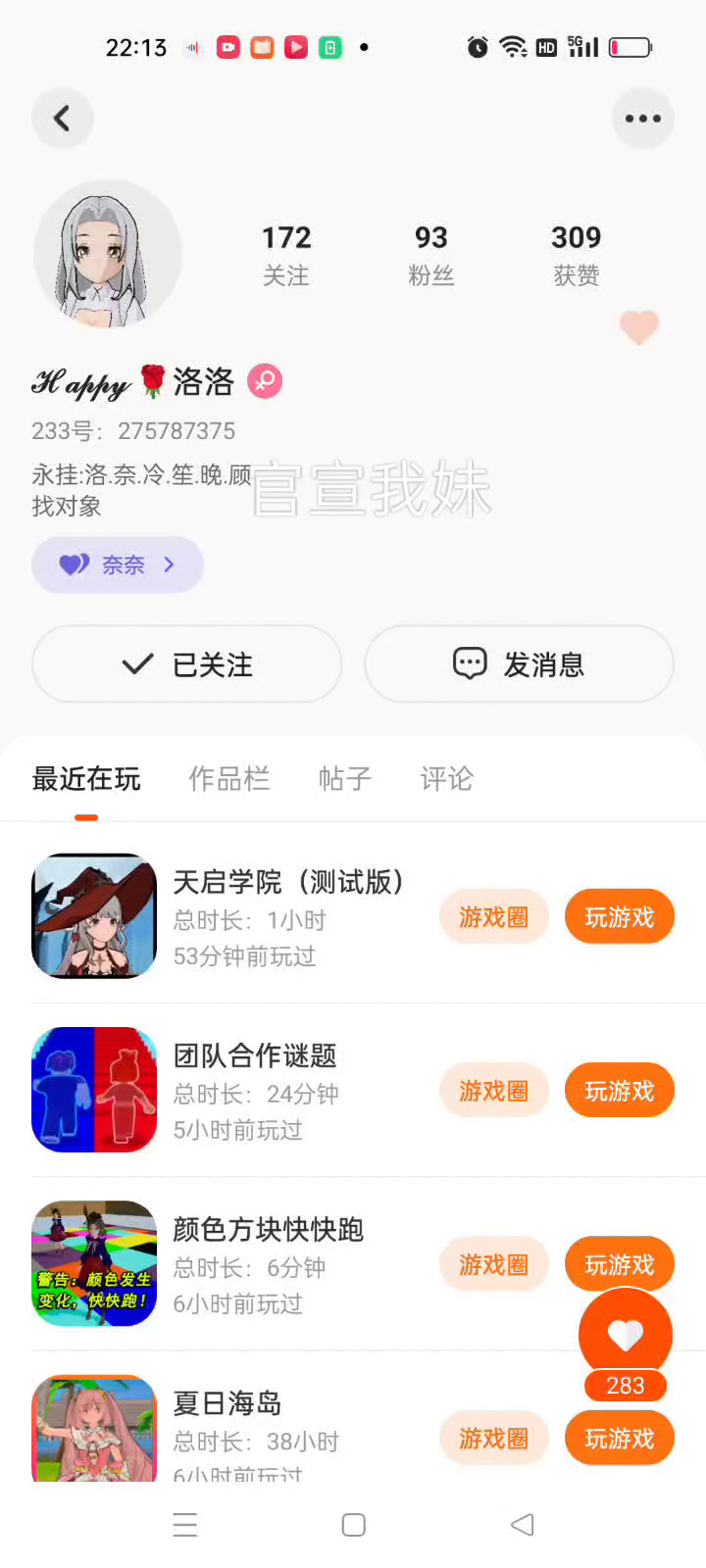Open the 奈奈 partner chip
Screen dimensions: 706x1568
(118, 564)
